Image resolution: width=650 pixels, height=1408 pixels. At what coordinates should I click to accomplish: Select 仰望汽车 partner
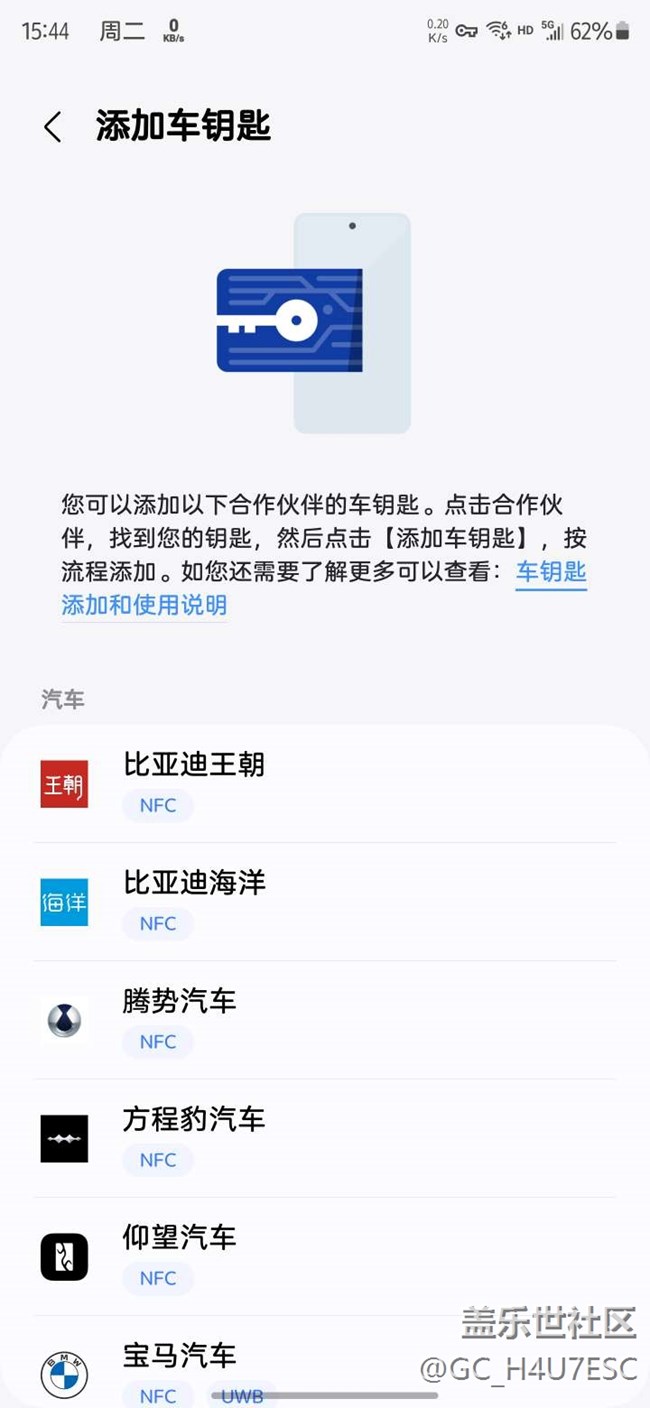(x=325, y=1256)
